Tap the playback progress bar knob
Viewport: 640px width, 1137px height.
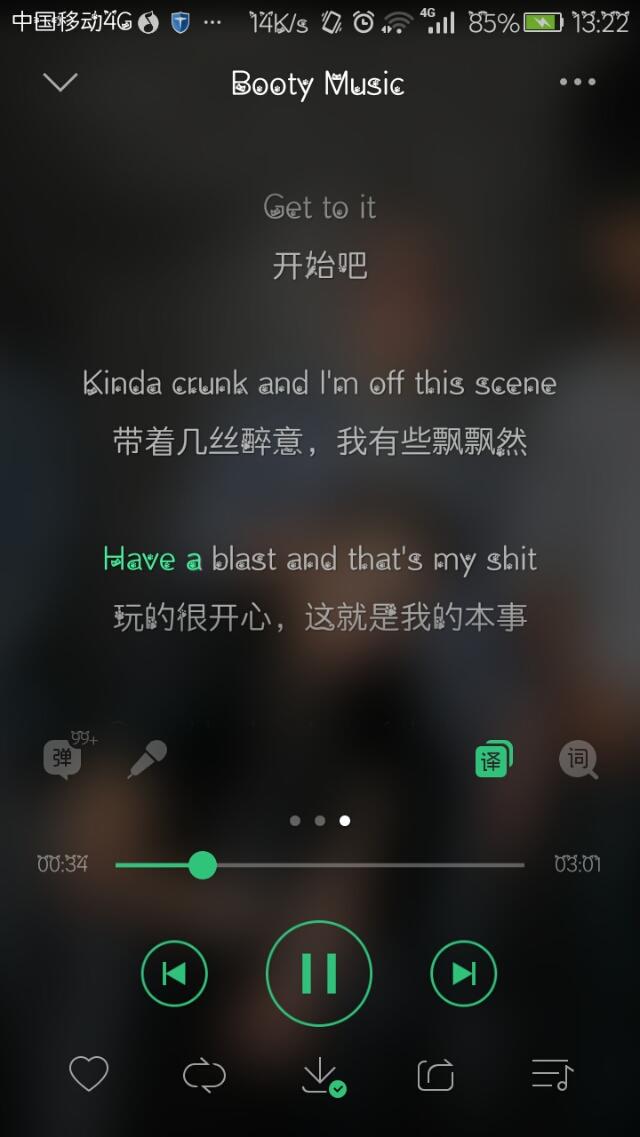tap(203, 864)
